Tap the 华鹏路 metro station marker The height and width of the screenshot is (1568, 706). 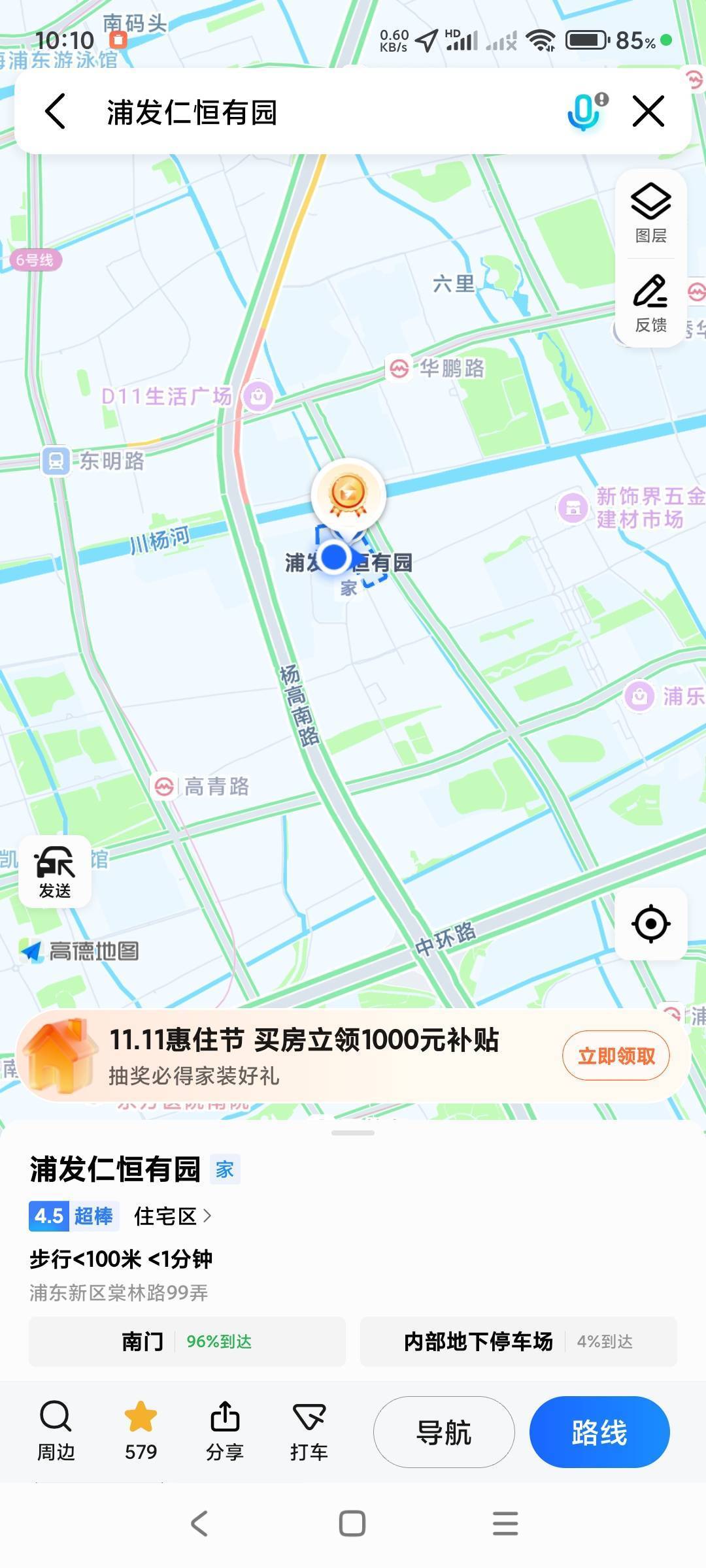click(399, 368)
